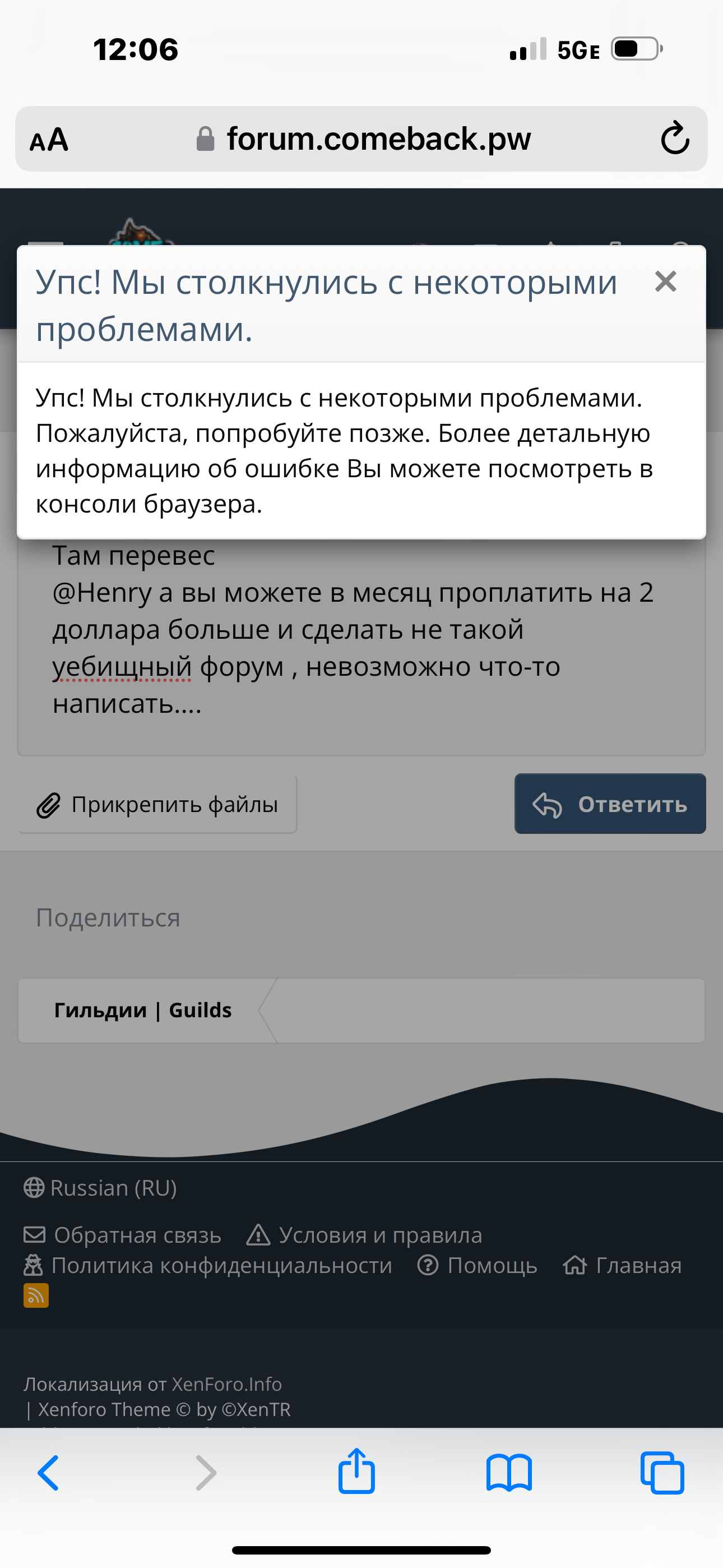
Task: Open Политика конфиденциальности
Action: tap(208, 1266)
